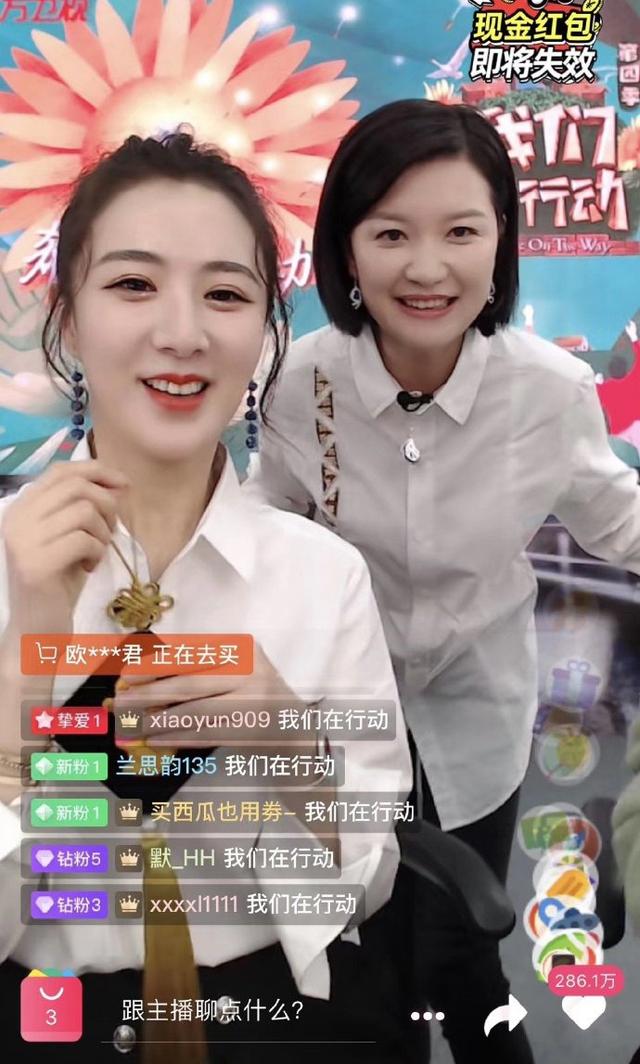Tap the '正在去买' purchase notification
640x1064 pixels.
tap(136, 655)
